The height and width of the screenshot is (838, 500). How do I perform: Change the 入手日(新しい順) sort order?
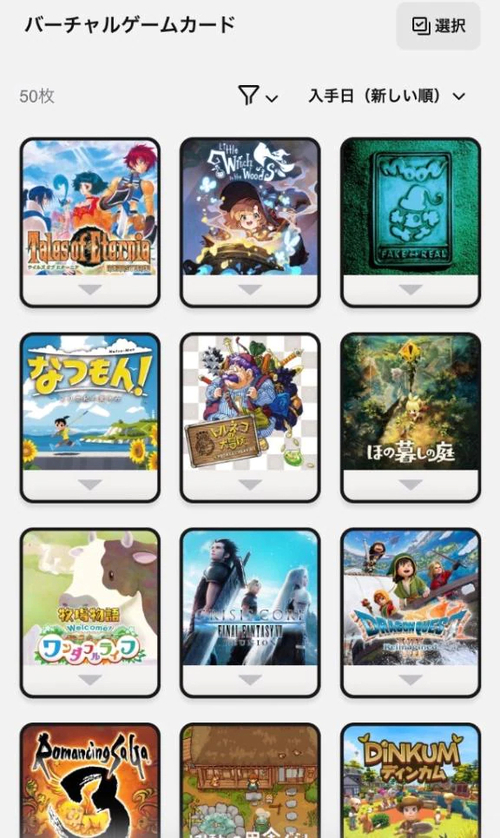click(387, 96)
